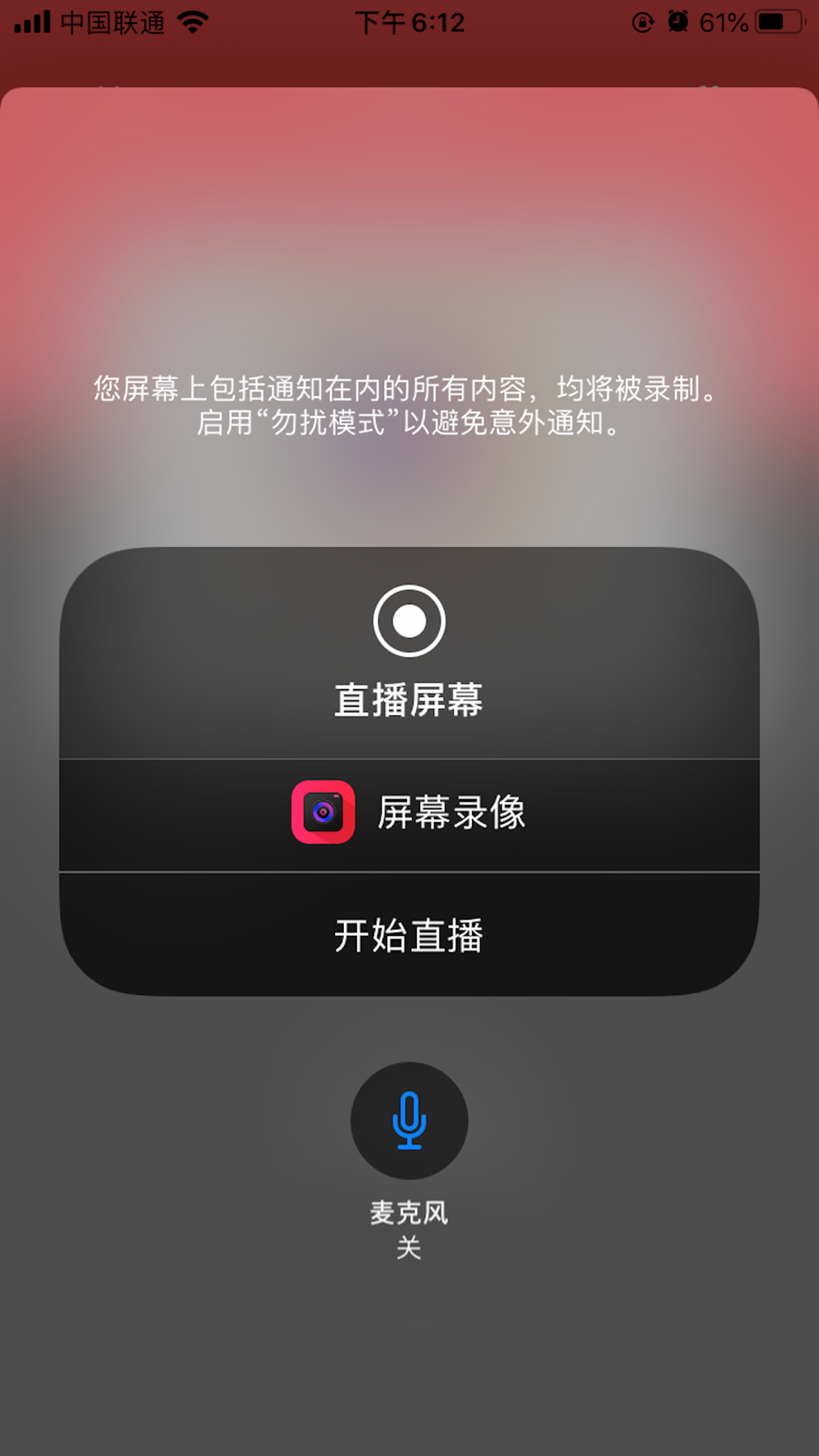819x1456 pixels.
Task: Tap 开始直播 to start broadcasting
Action: coord(409,934)
